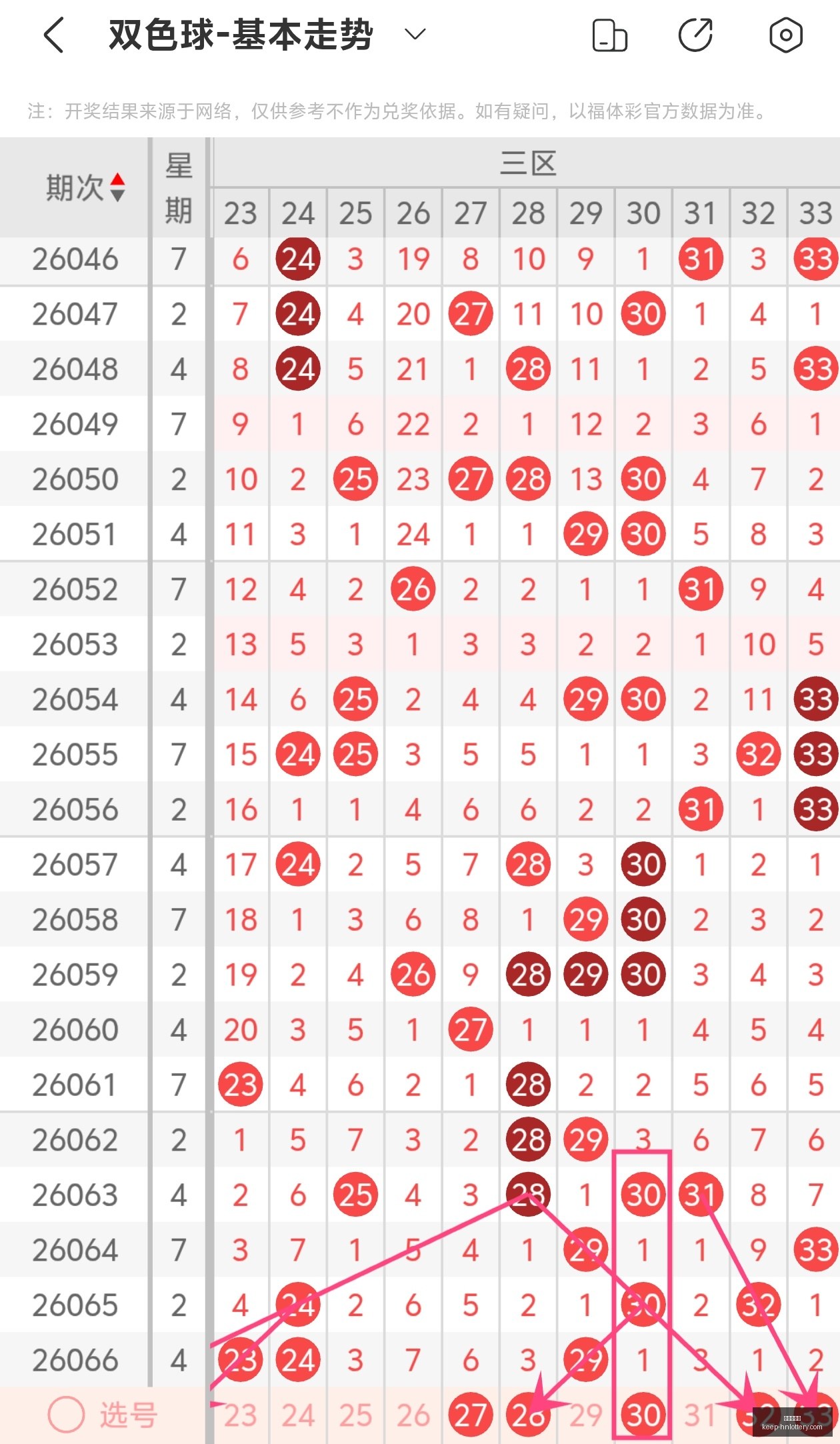This screenshot has height=1444, width=840.
Task: Deselect number 27 in the 选号 row
Action: [471, 1415]
